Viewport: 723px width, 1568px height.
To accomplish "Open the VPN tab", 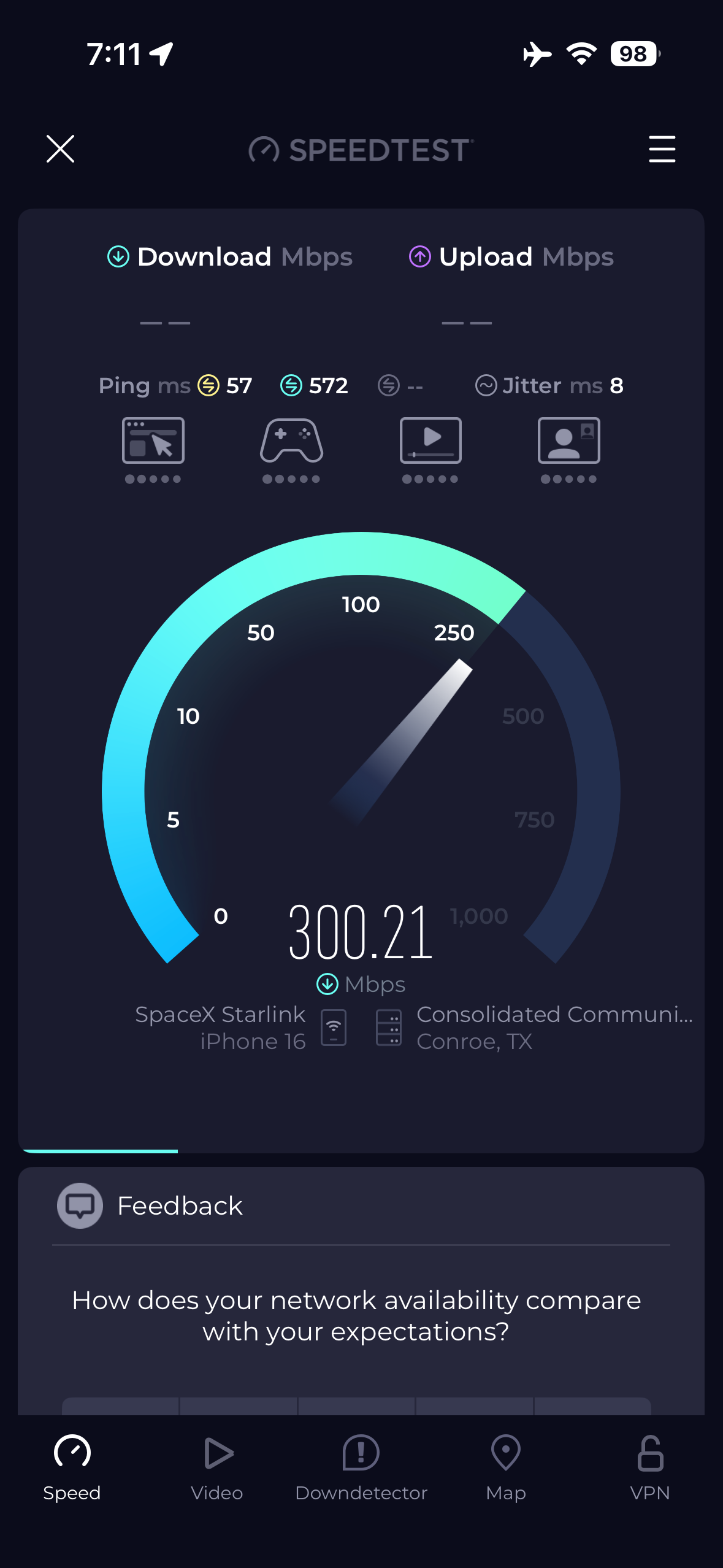I will coord(650,1467).
